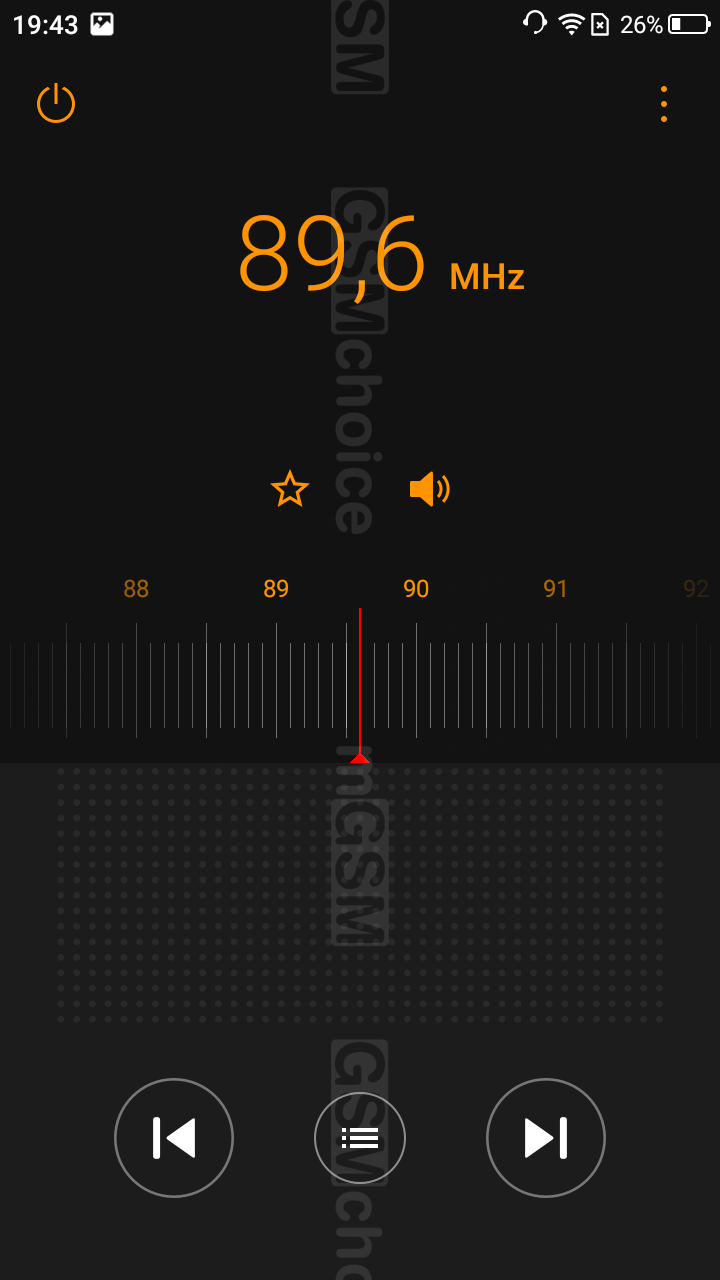This screenshot has height=1280, width=720.
Task: Seek to the next station
Action: coord(546,1138)
